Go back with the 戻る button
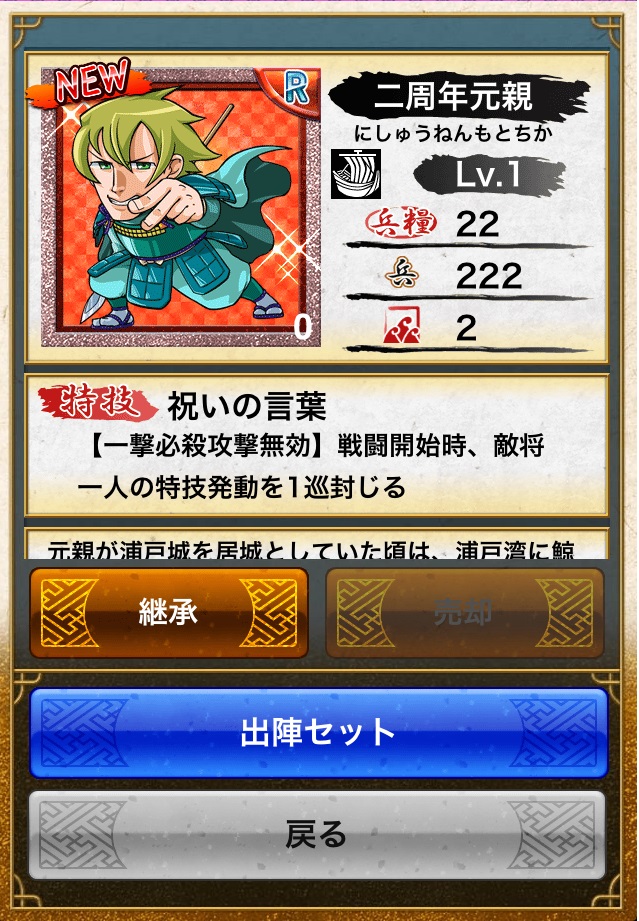This screenshot has height=921, width=639. pos(318,834)
